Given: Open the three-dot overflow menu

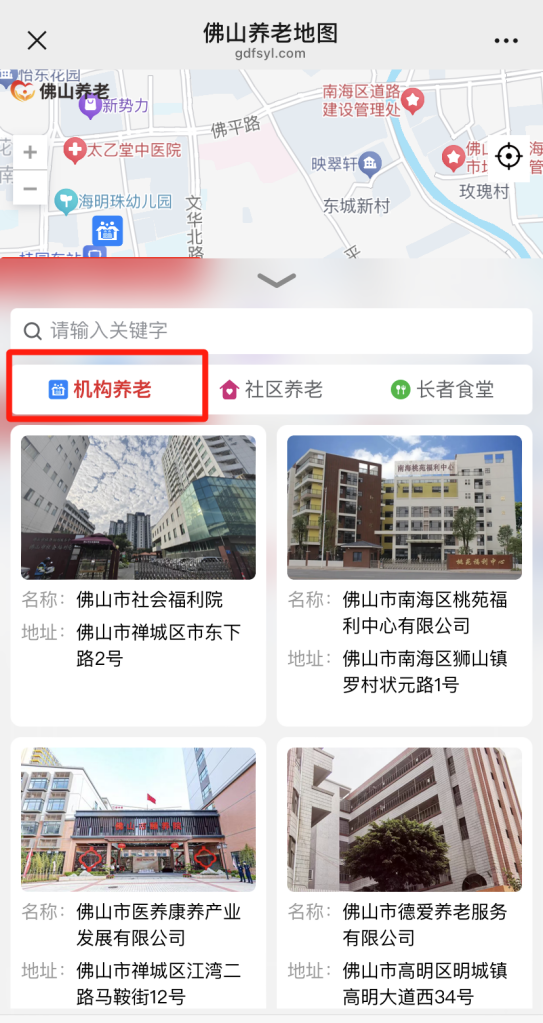Looking at the screenshot, I should (x=506, y=40).
